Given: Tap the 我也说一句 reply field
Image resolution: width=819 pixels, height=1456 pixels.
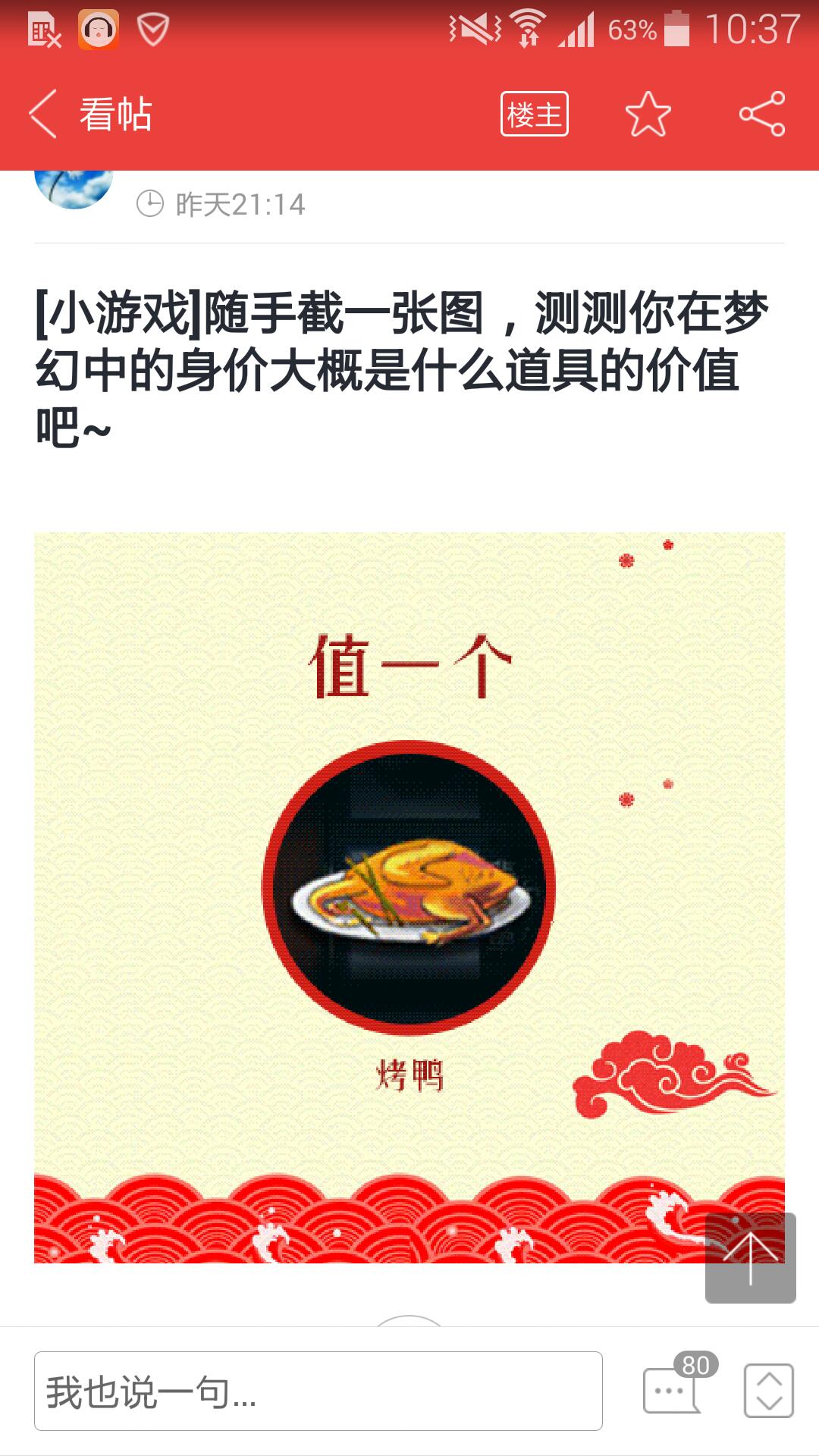Looking at the screenshot, I should pos(318,1391).
